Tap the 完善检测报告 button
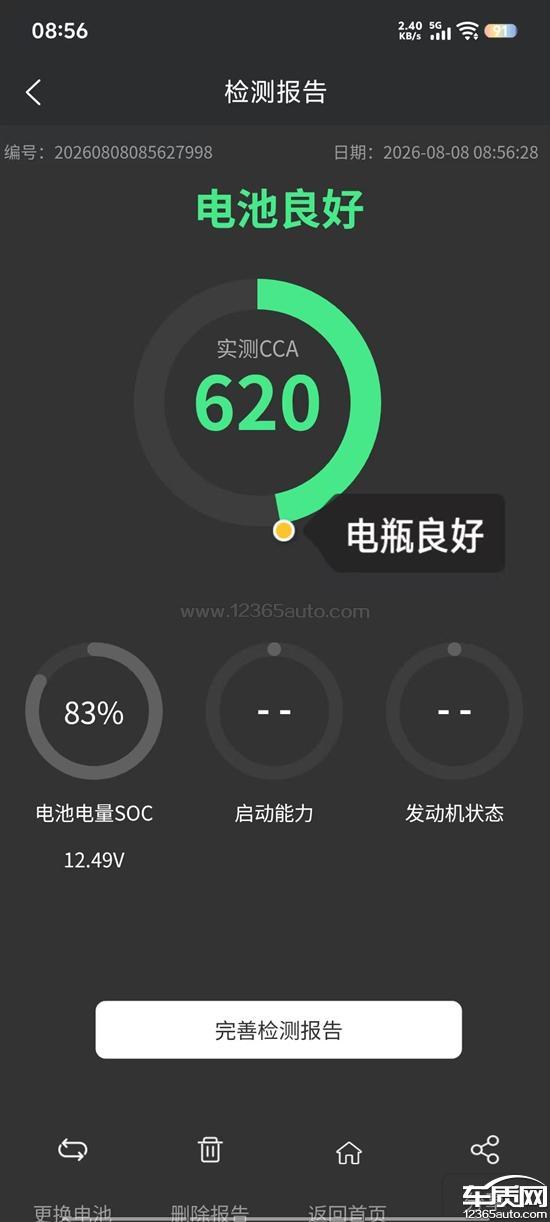The image size is (550, 1222). [x=278, y=1030]
